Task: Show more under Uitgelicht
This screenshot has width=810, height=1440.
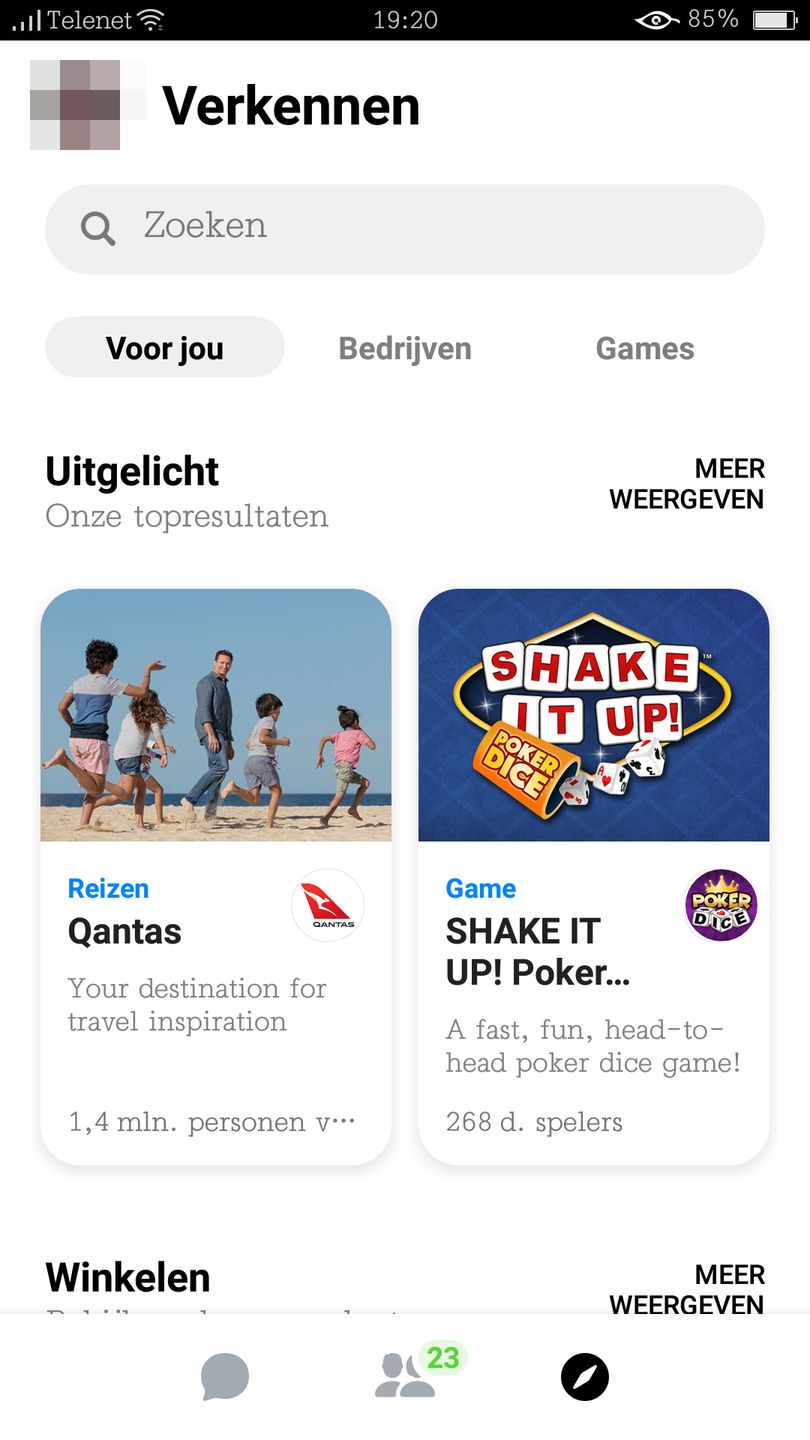Action: pyautogui.click(x=687, y=484)
